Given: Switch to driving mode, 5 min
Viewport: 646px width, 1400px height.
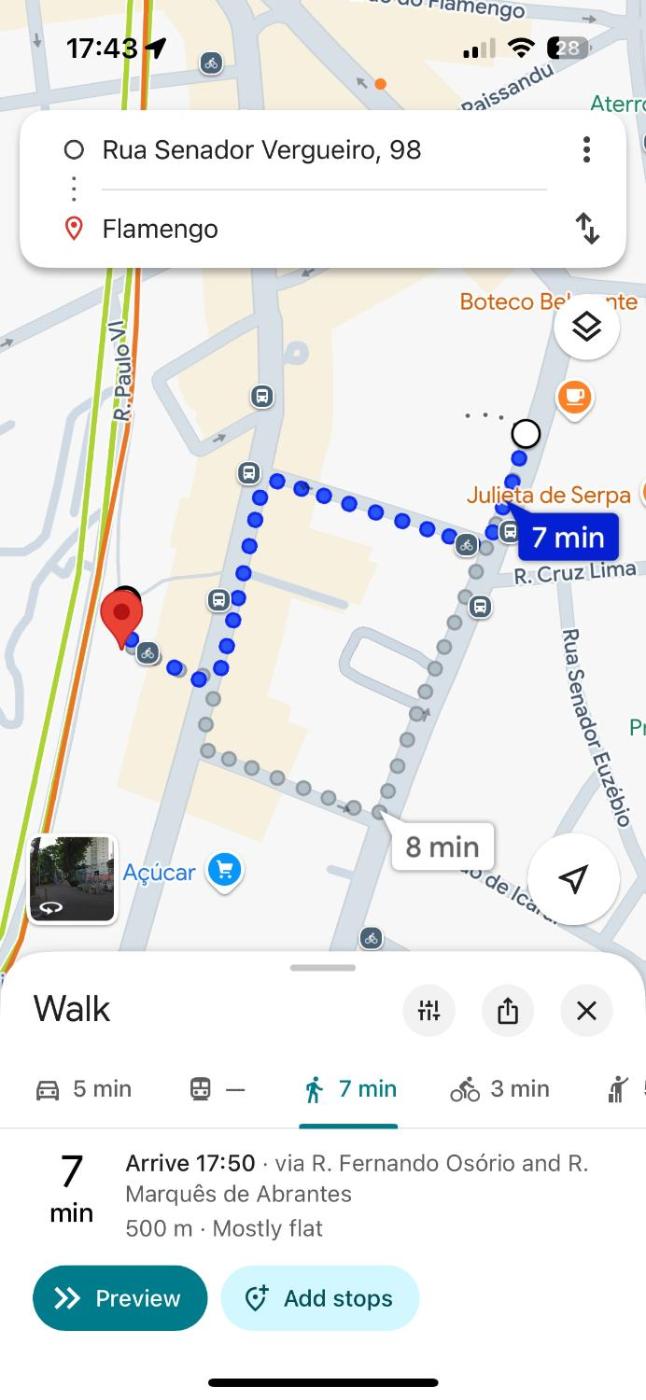Looking at the screenshot, I should (84, 1089).
